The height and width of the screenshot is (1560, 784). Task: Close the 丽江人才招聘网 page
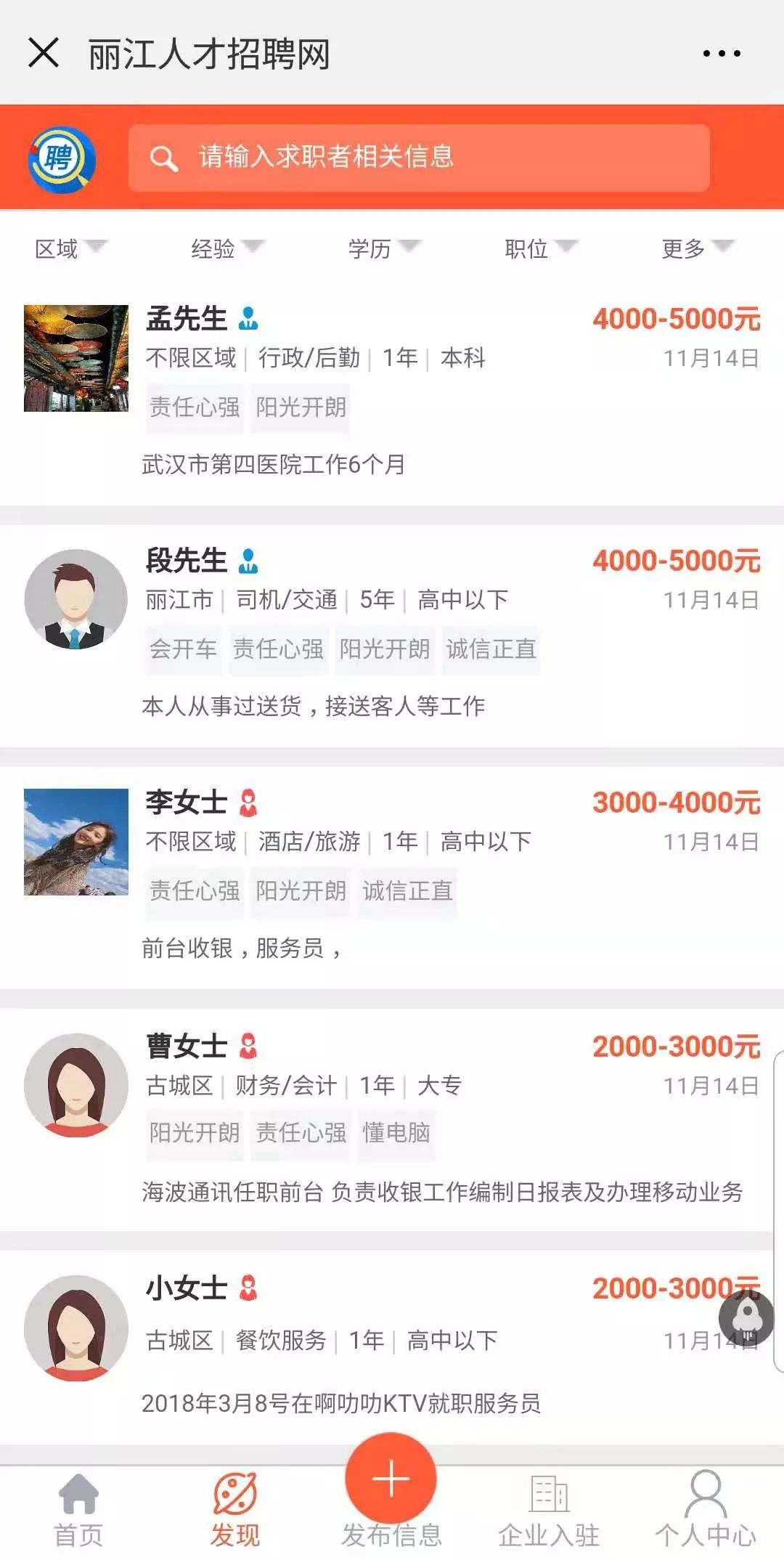(44, 54)
